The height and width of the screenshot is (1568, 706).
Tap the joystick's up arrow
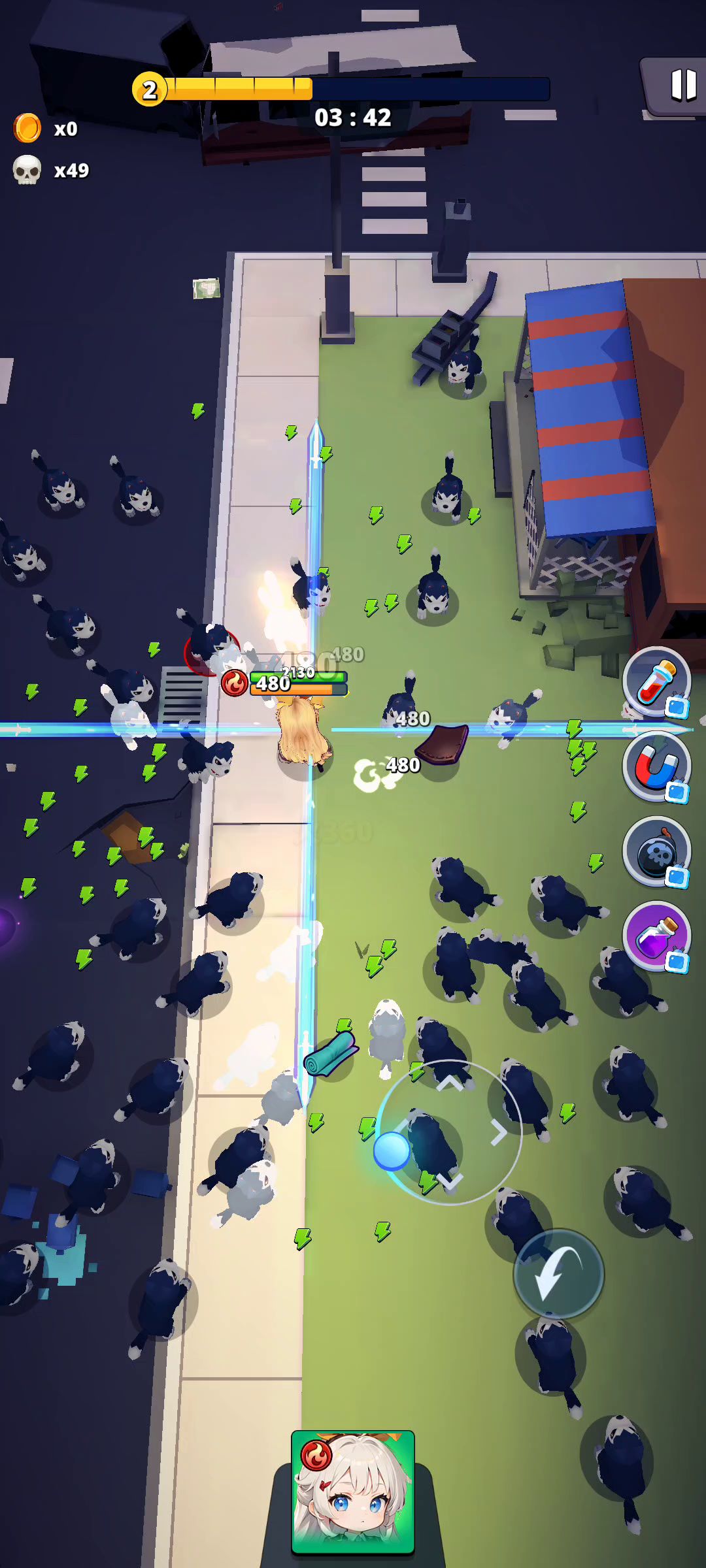tap(450, 1084)
